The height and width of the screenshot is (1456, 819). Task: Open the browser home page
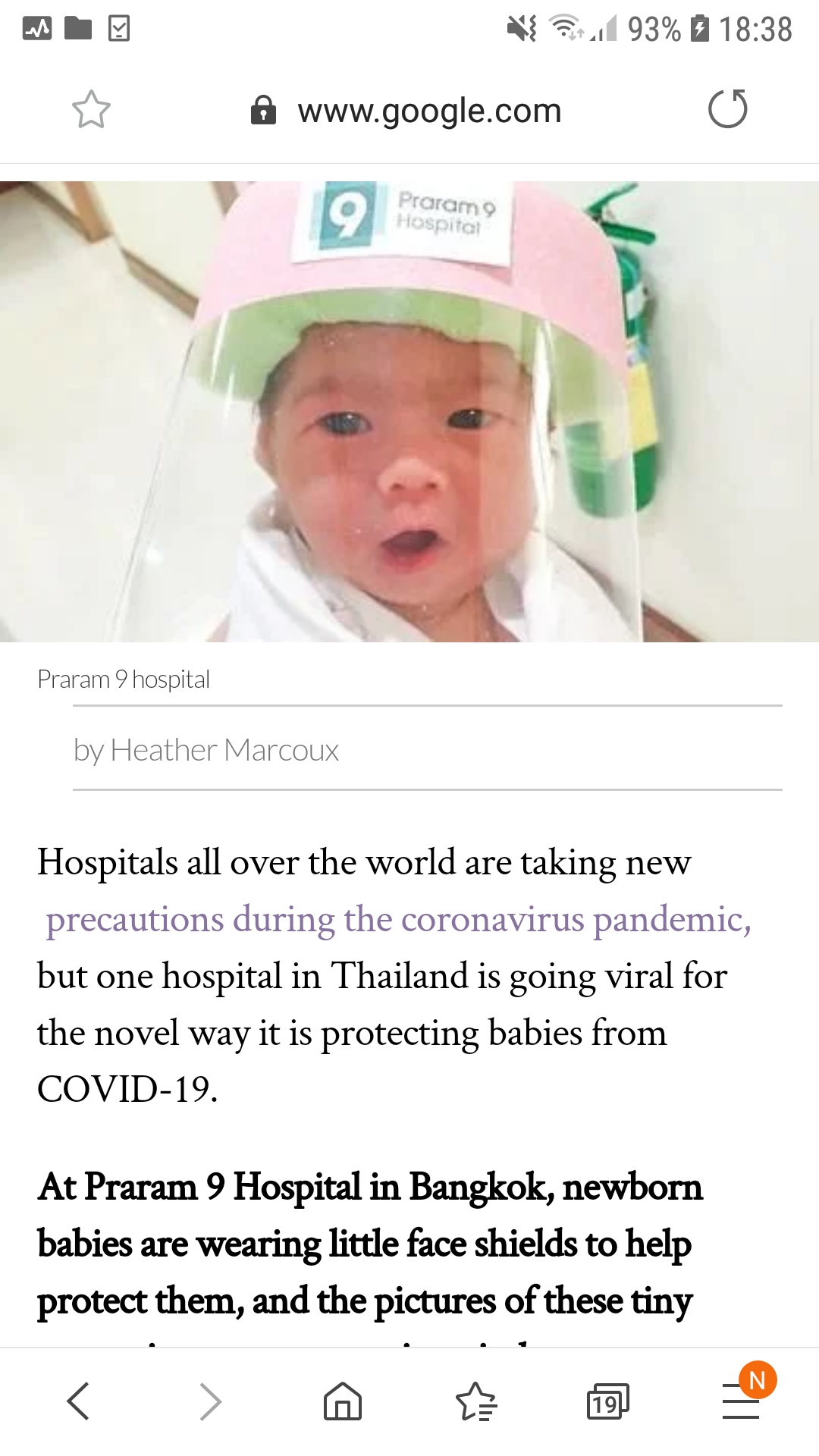click(343, 1401)
